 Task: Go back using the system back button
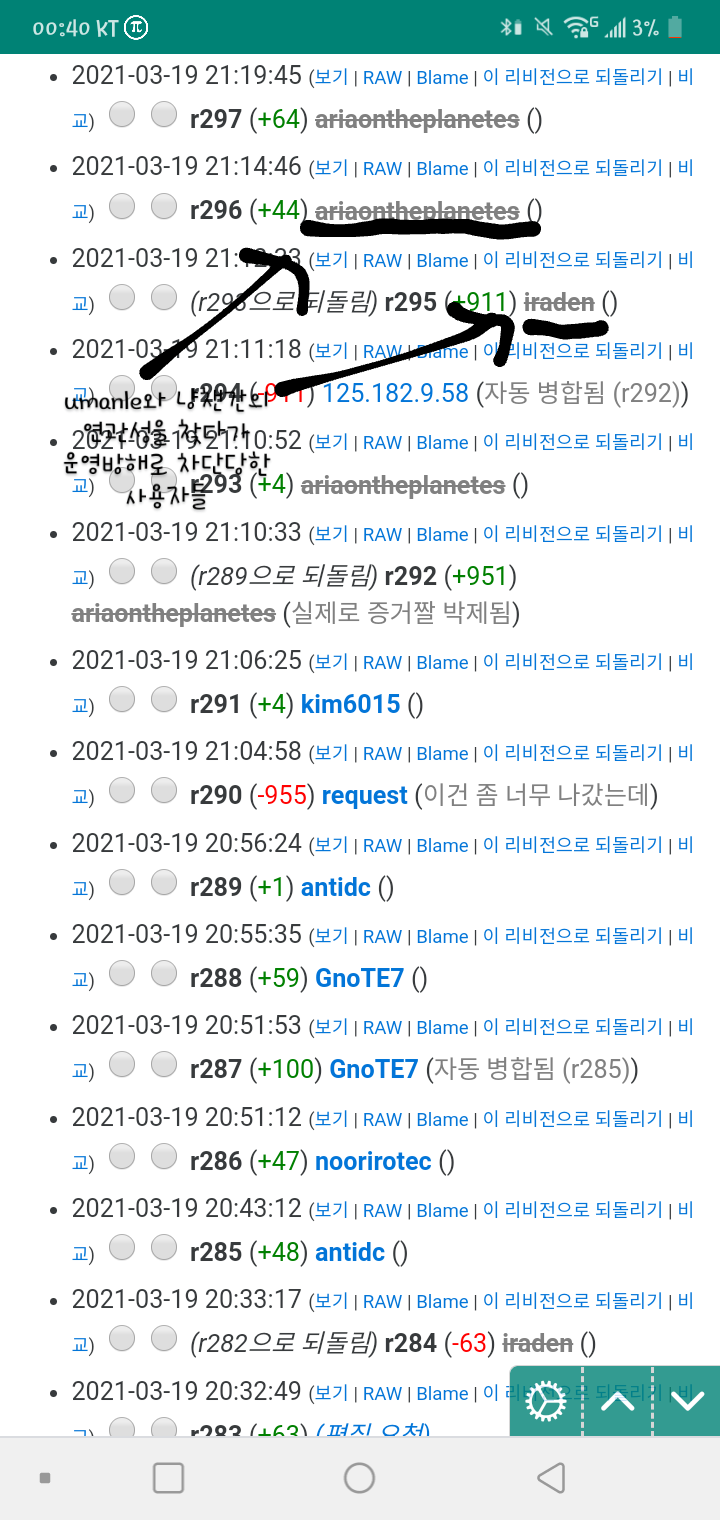[550, 1477]
